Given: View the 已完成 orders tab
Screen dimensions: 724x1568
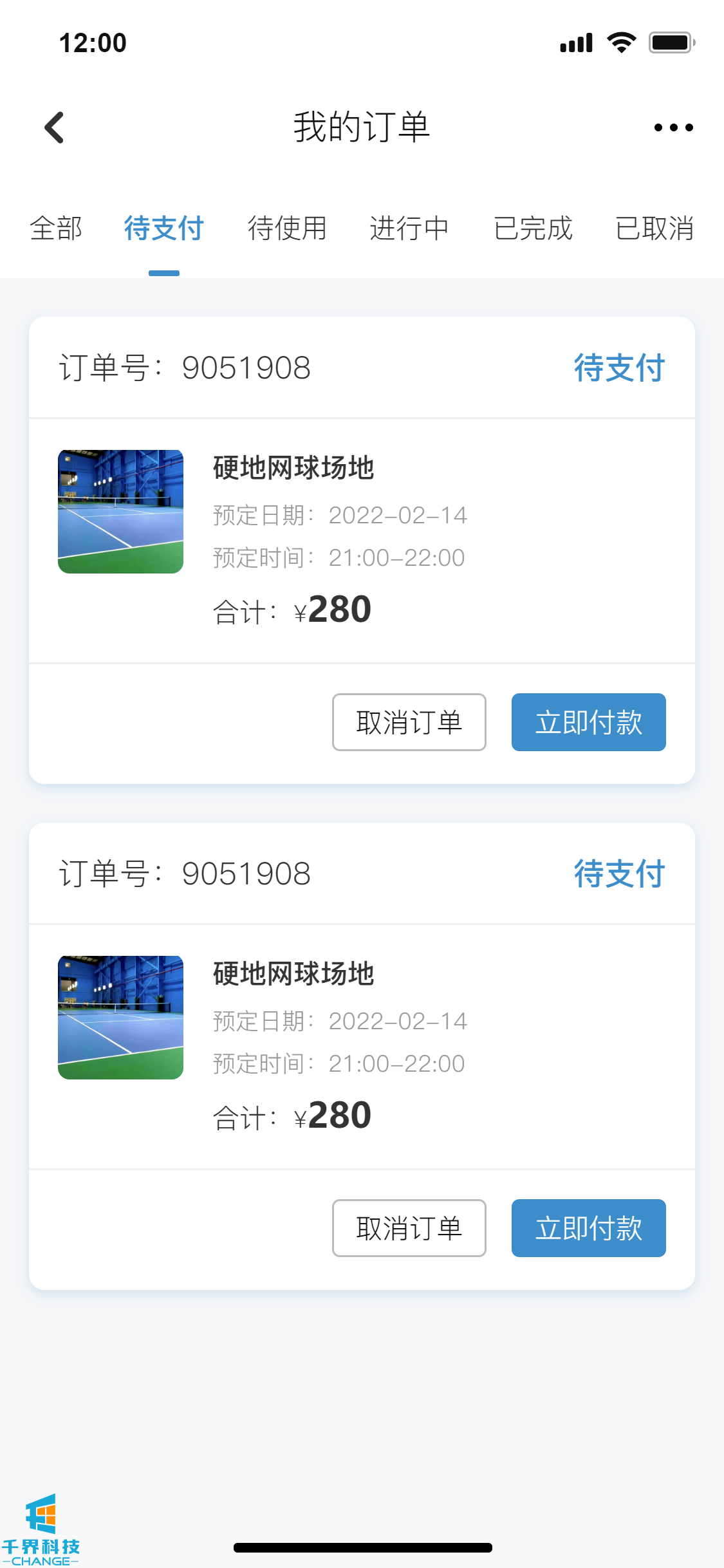Looking at the screenshot, I should (x=533, y=229).
